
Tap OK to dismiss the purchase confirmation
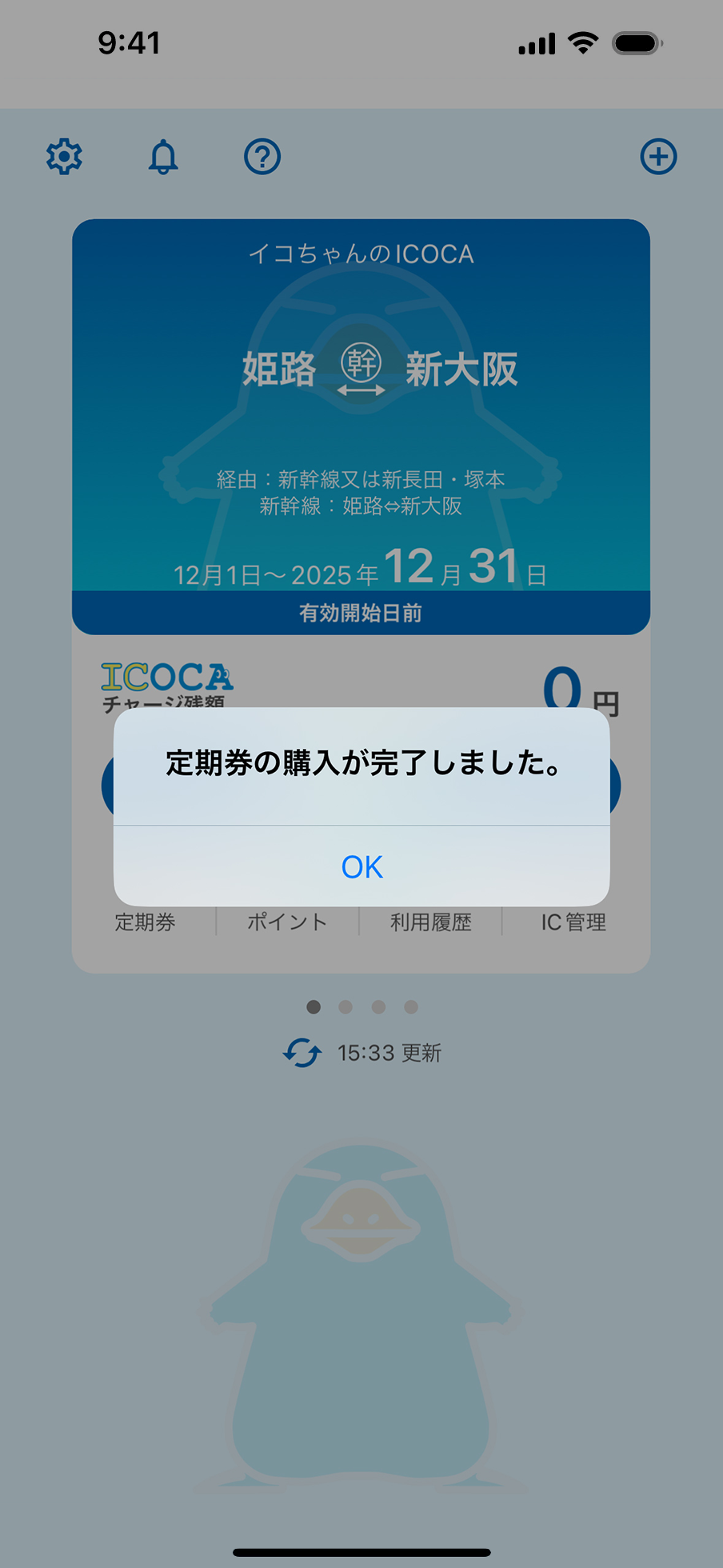click(x=361, y=866)
